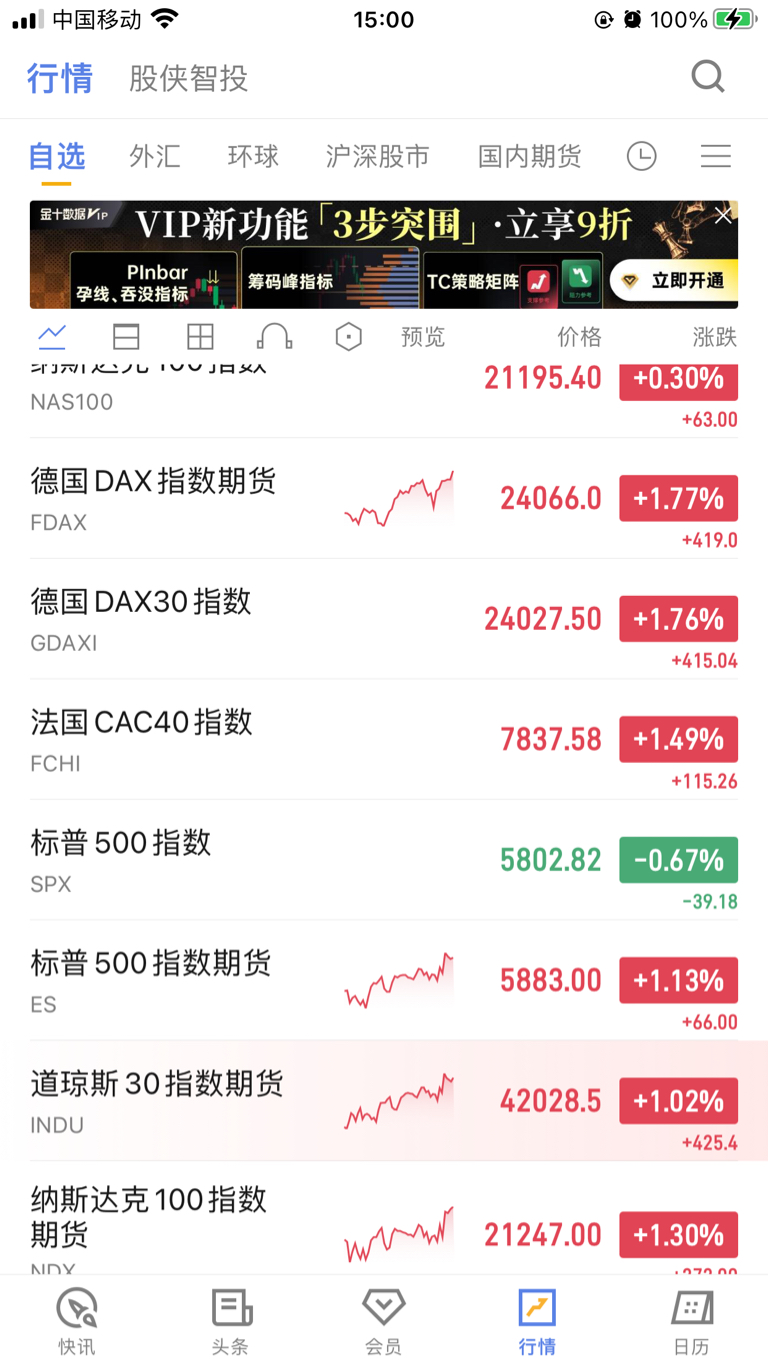
Task: Open the hamburger list menu
Action: tap(716, 156)
